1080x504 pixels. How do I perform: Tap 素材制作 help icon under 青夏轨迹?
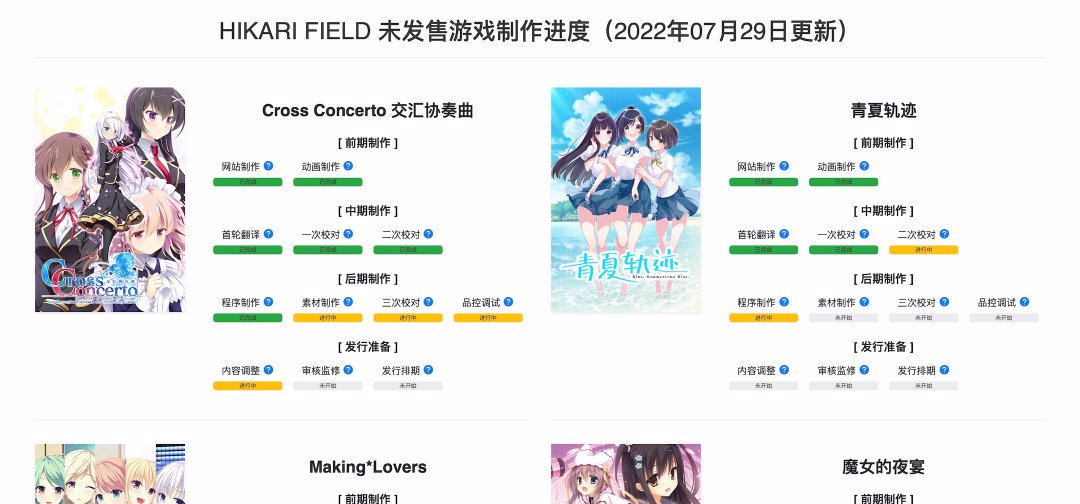click(x=864, y=302)
